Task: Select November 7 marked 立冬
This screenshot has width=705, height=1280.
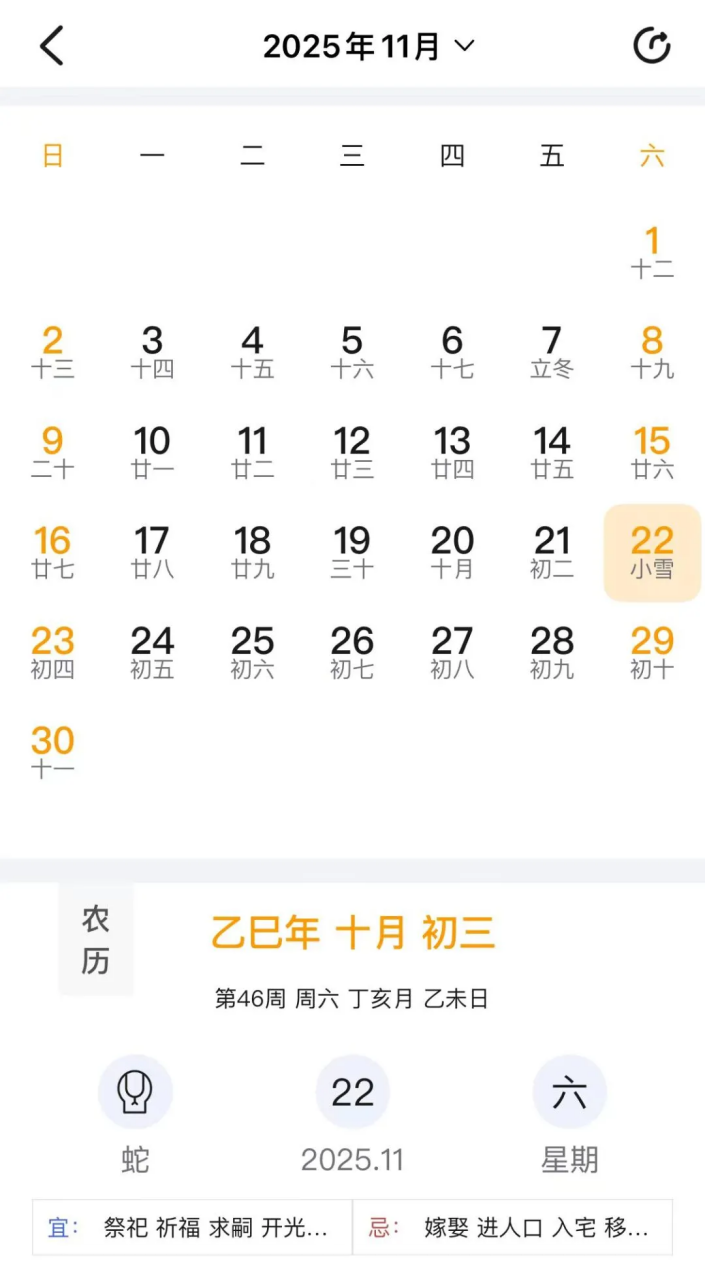Action: (x=552, y=352)
